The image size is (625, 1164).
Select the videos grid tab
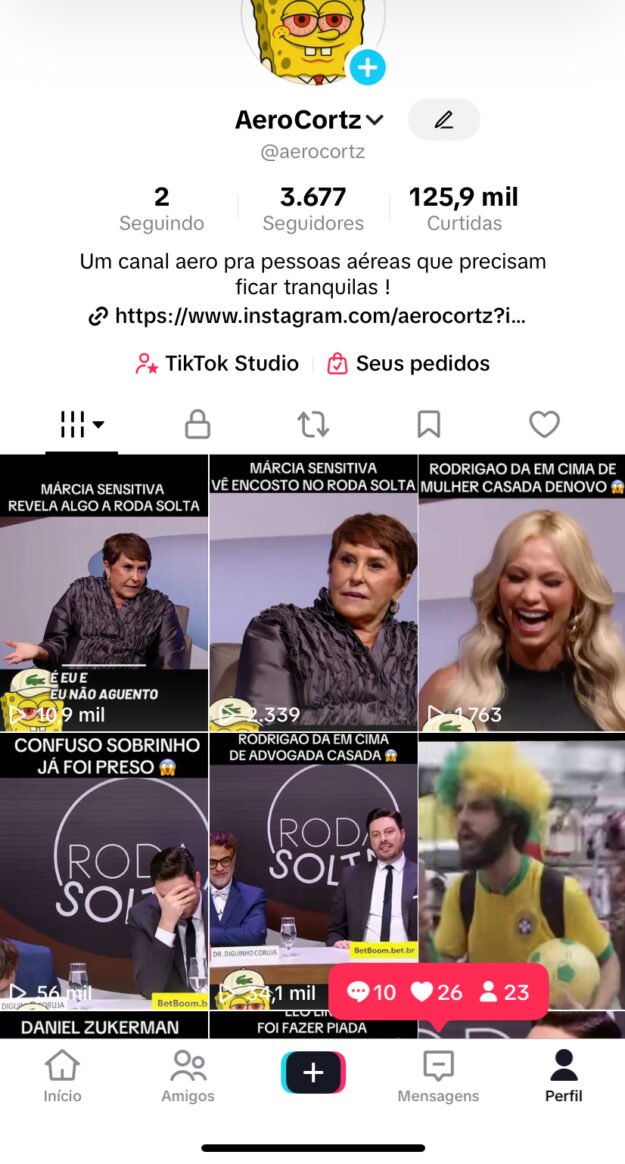coord(82,425)
